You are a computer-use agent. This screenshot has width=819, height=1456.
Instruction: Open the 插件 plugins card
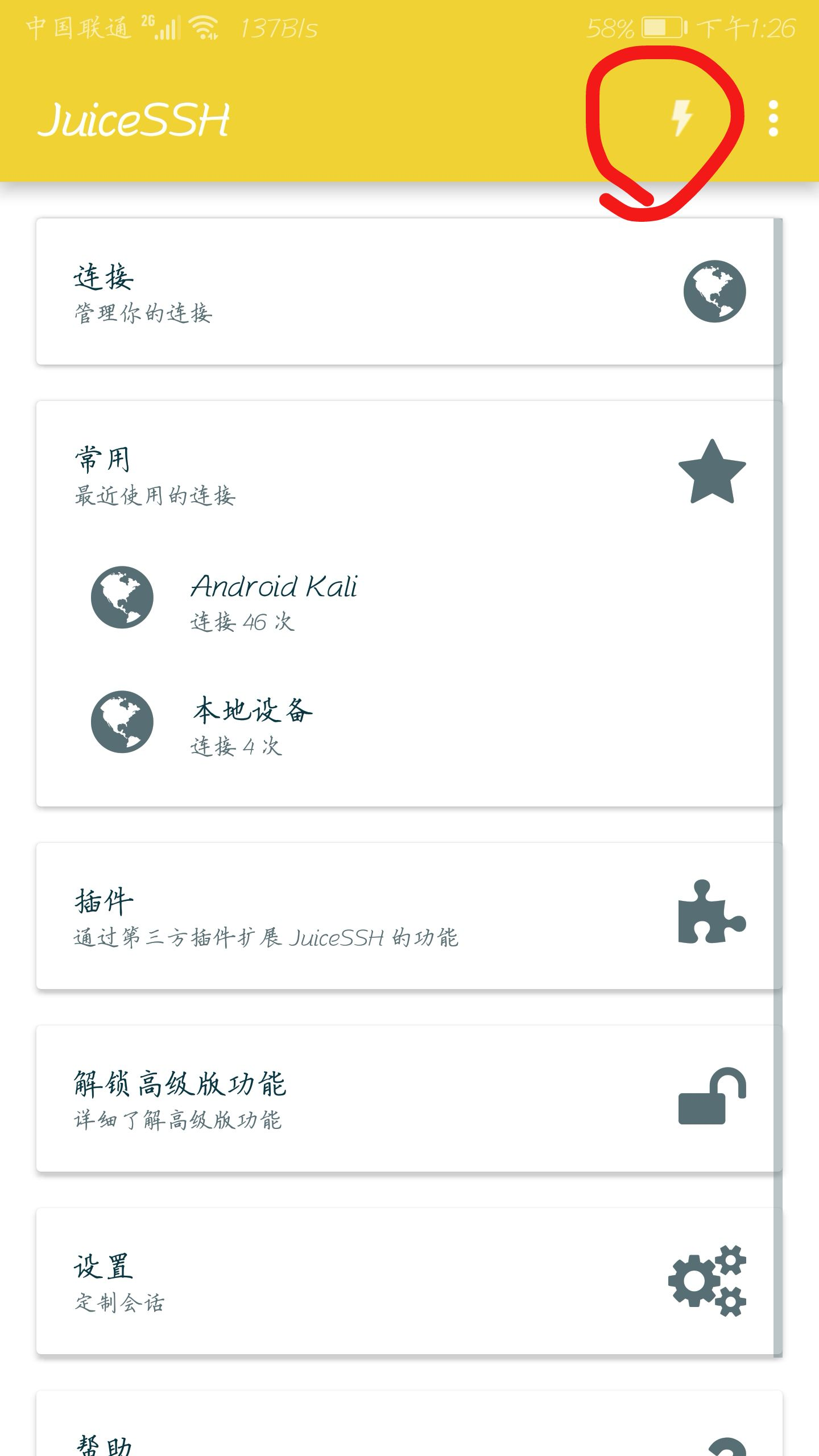click(408, 917)
